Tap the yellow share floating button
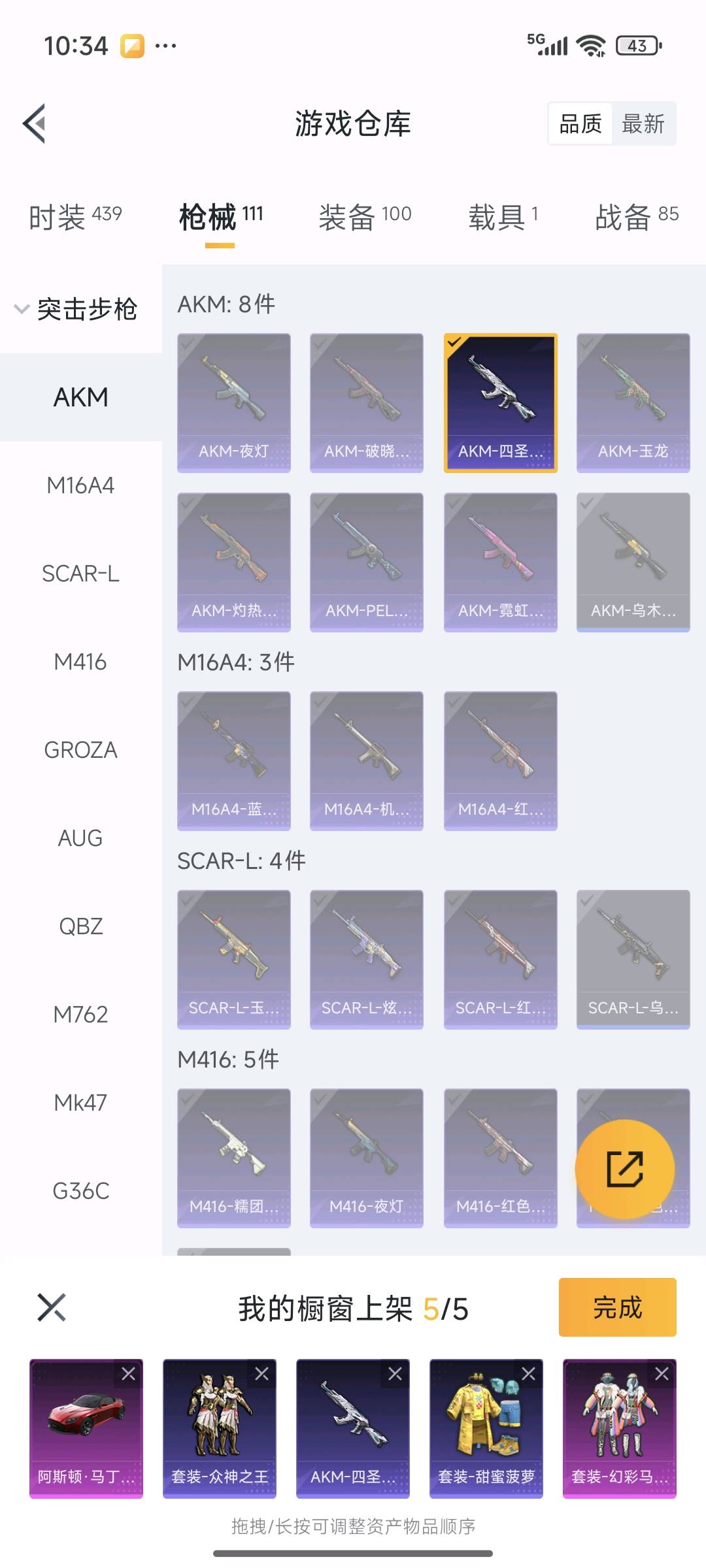This screenshot has height=1568, width=706. (624, 1169)
